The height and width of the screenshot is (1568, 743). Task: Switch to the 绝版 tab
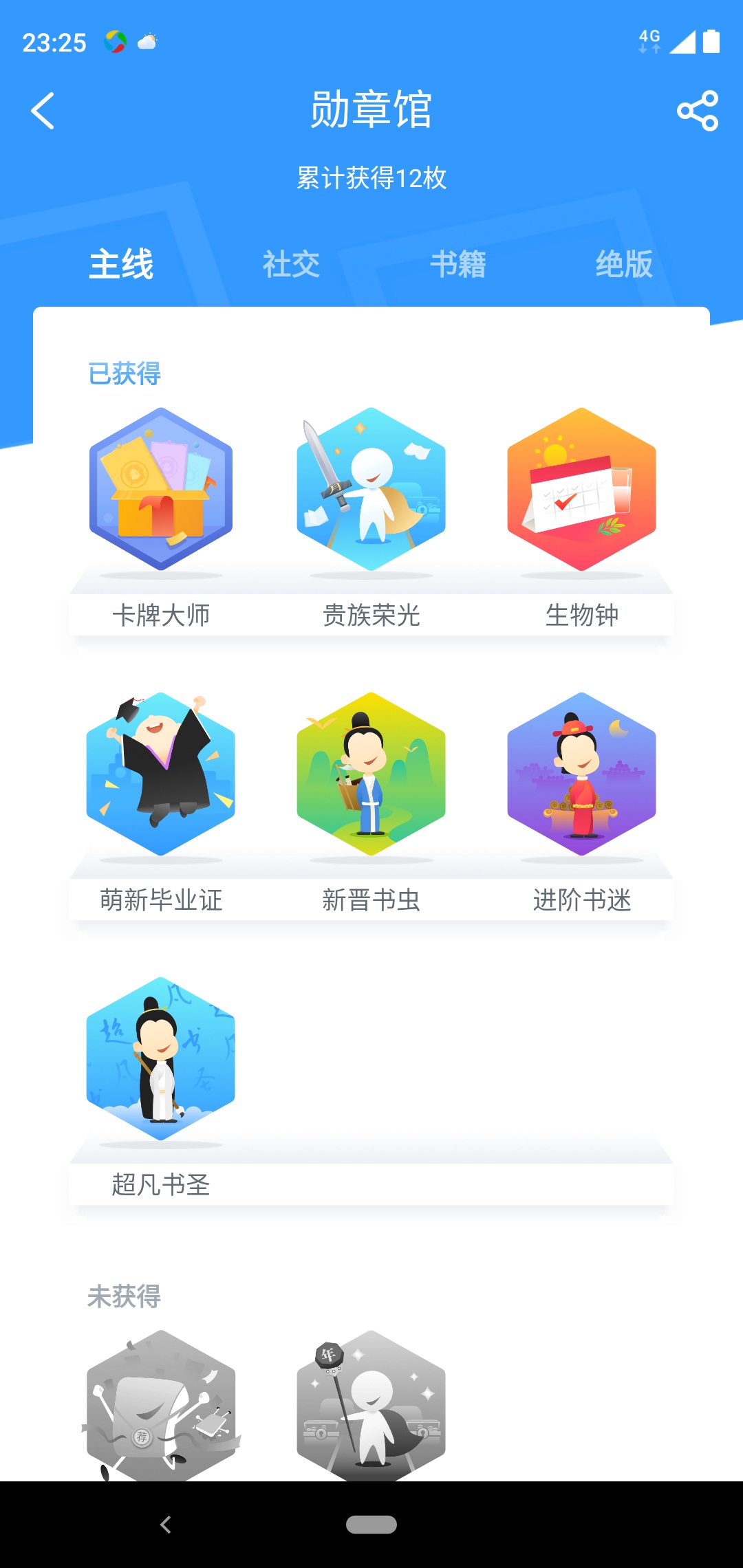pyautogui.click(x=624, y=264)
